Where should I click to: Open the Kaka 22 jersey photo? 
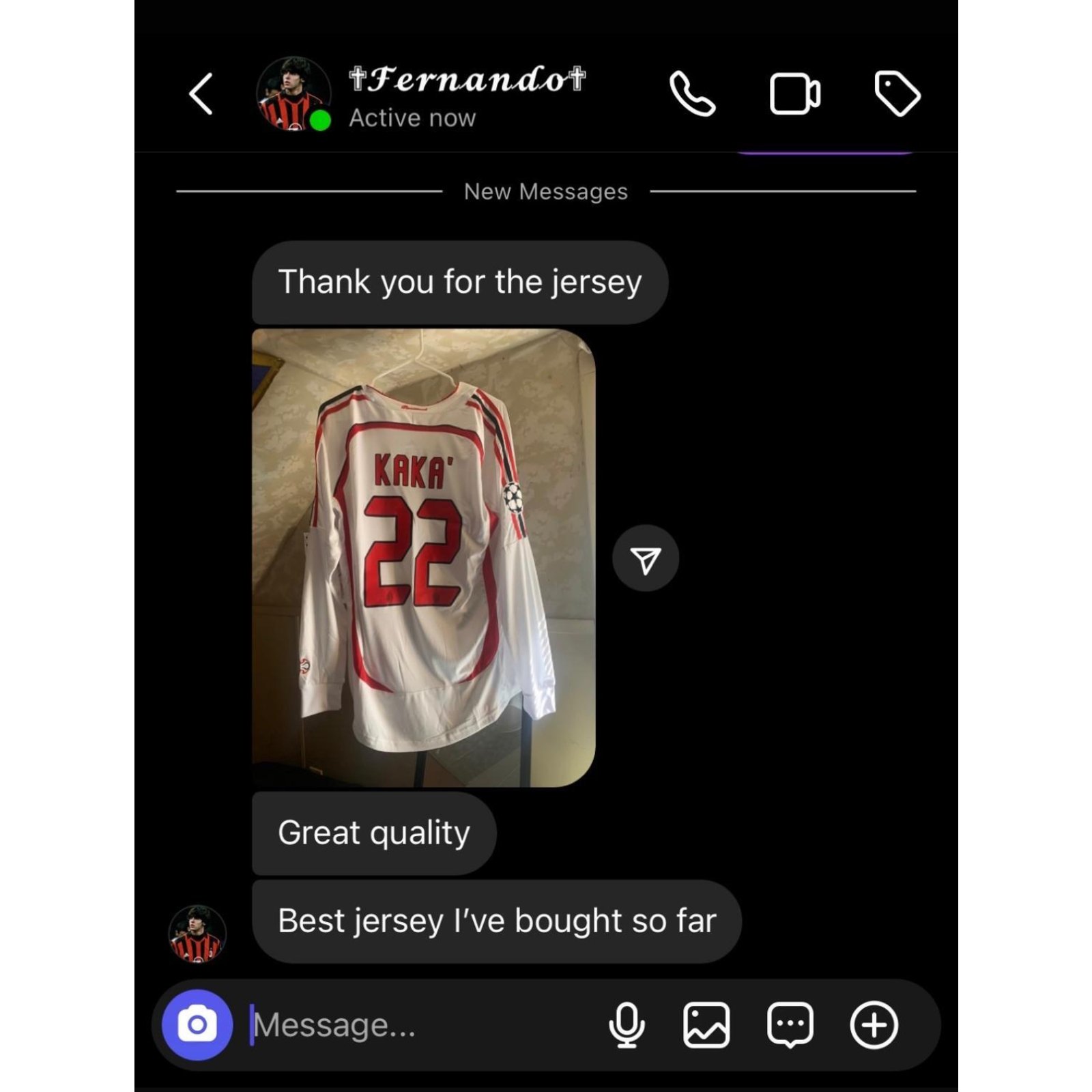pyautogui.click(x=423, y=558)
